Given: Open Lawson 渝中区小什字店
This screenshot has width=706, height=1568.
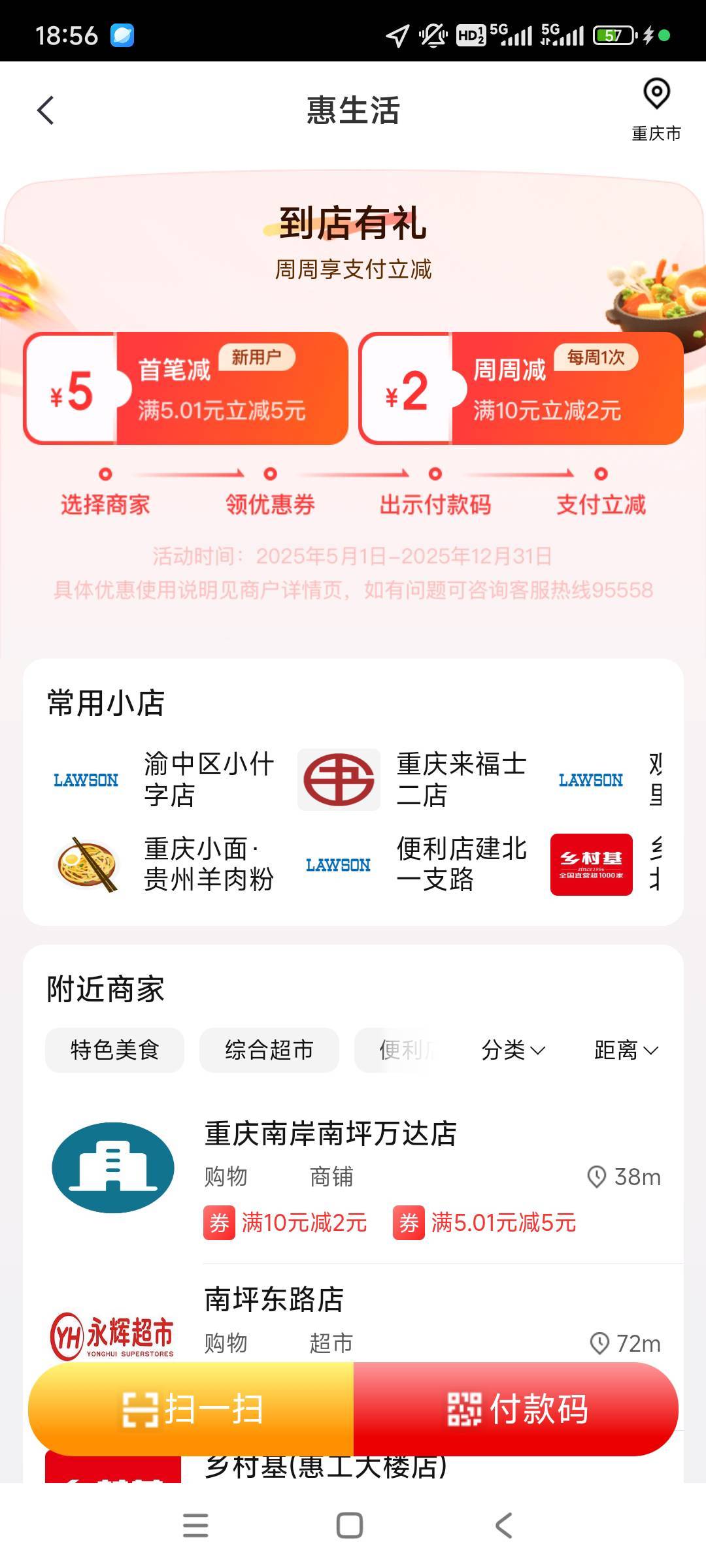Looking at the screenshot, I should click(163, 779).
